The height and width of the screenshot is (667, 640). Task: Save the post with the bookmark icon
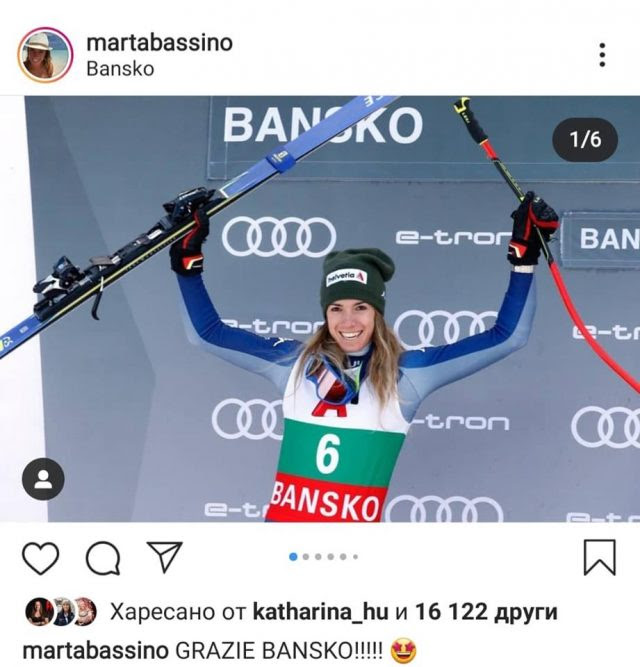coord(599,557)
